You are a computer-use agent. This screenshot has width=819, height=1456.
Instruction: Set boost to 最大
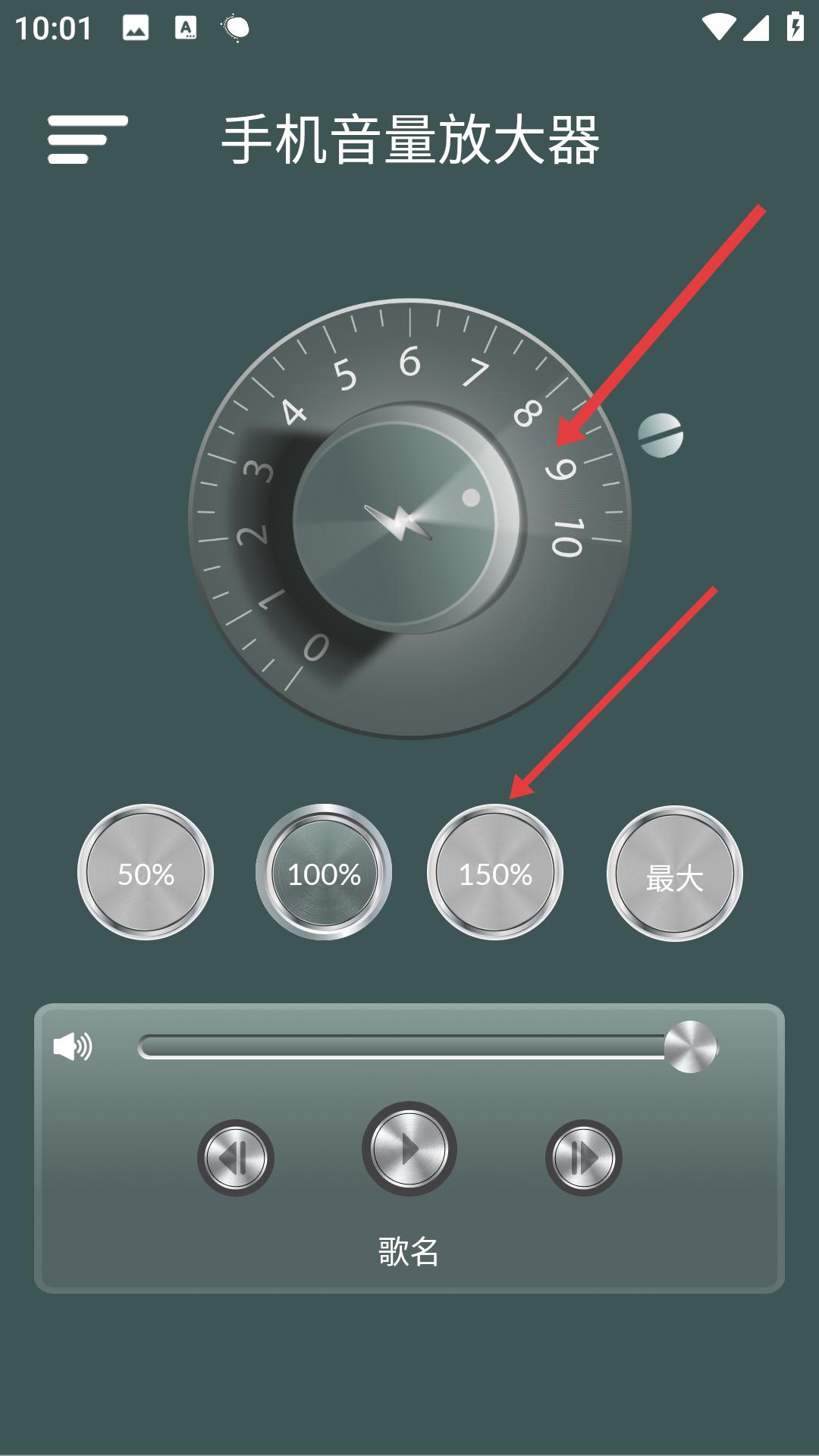675,874
